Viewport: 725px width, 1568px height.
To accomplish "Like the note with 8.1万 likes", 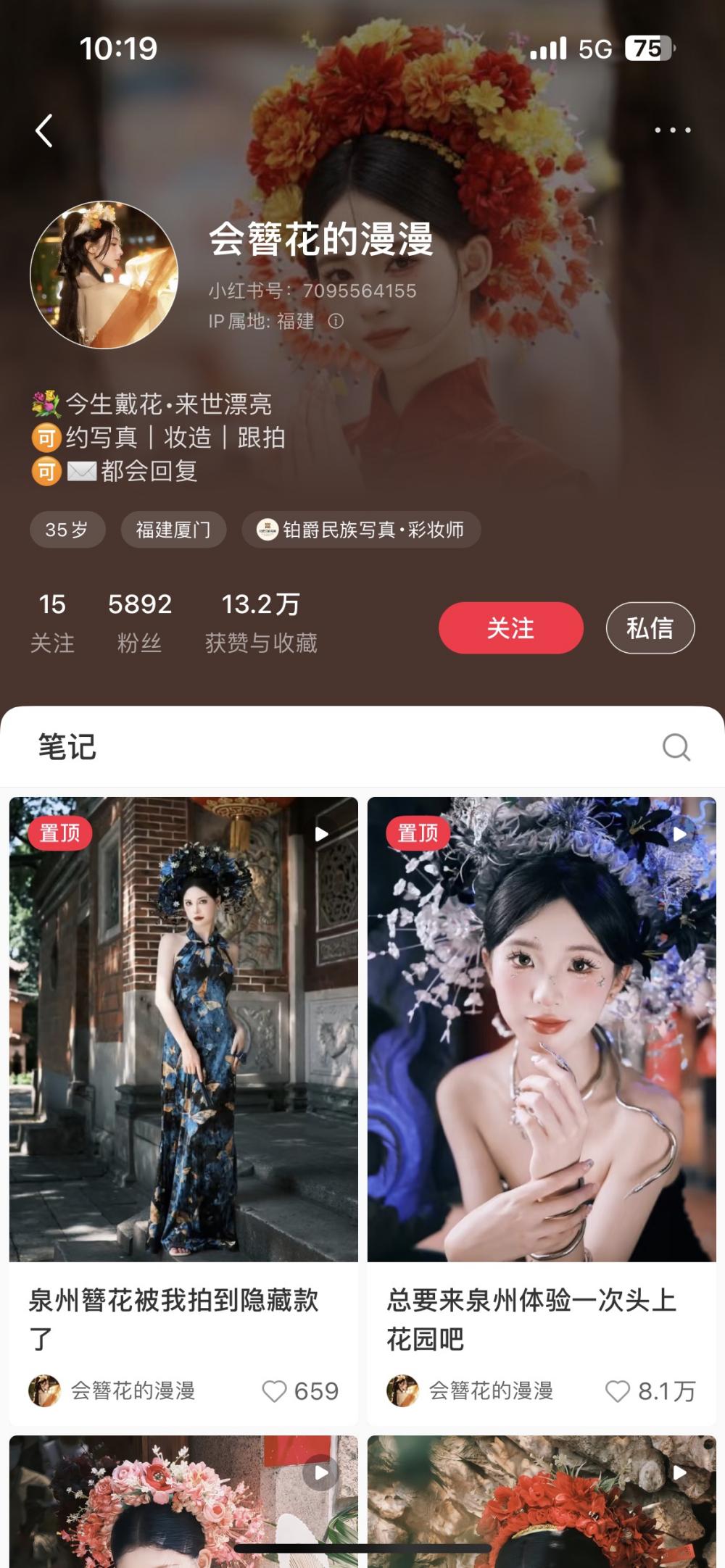I will pyautogui.click(x=618, y=1391).
